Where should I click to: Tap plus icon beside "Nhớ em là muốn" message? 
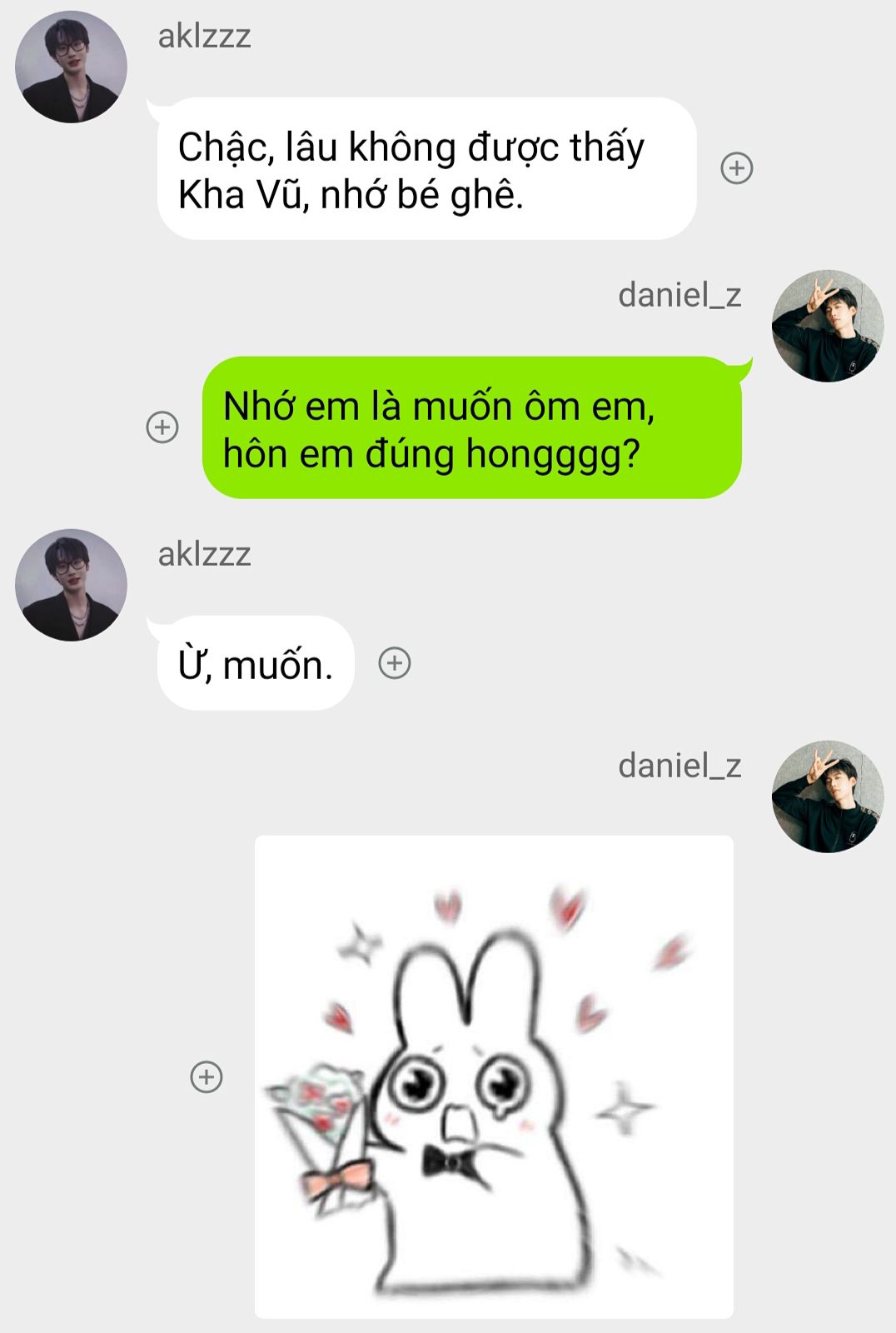[x=162, y=427]
